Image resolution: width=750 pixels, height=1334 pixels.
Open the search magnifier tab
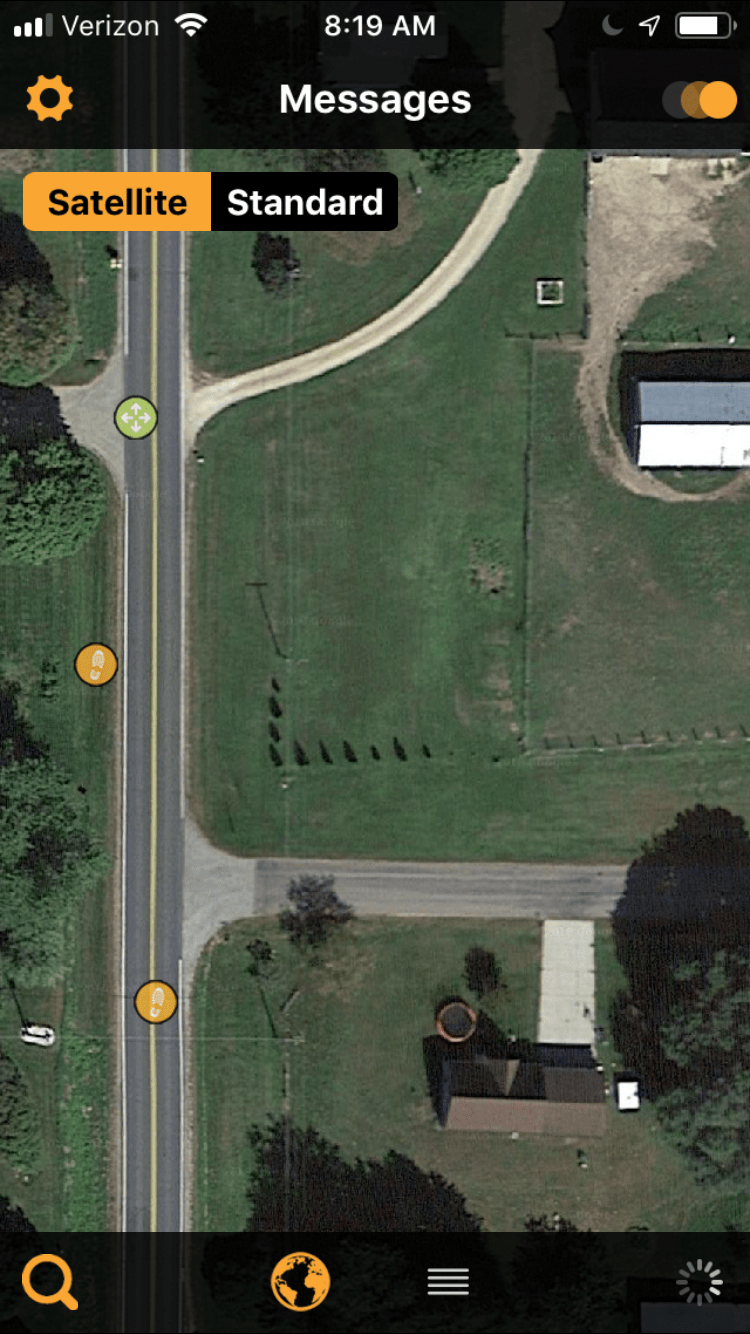tap(50, 1281)
